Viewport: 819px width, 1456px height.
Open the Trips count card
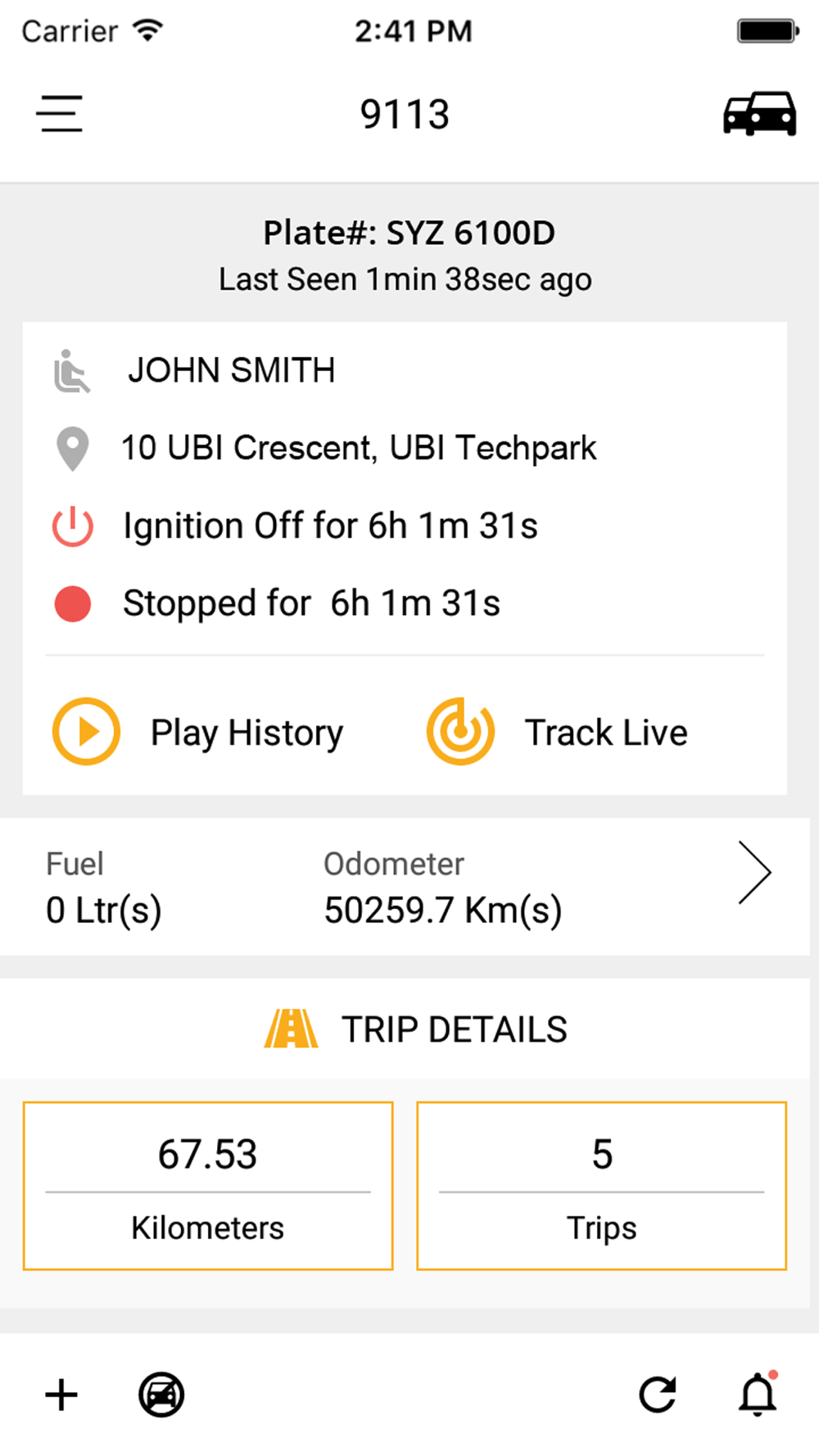(602, 1186)
